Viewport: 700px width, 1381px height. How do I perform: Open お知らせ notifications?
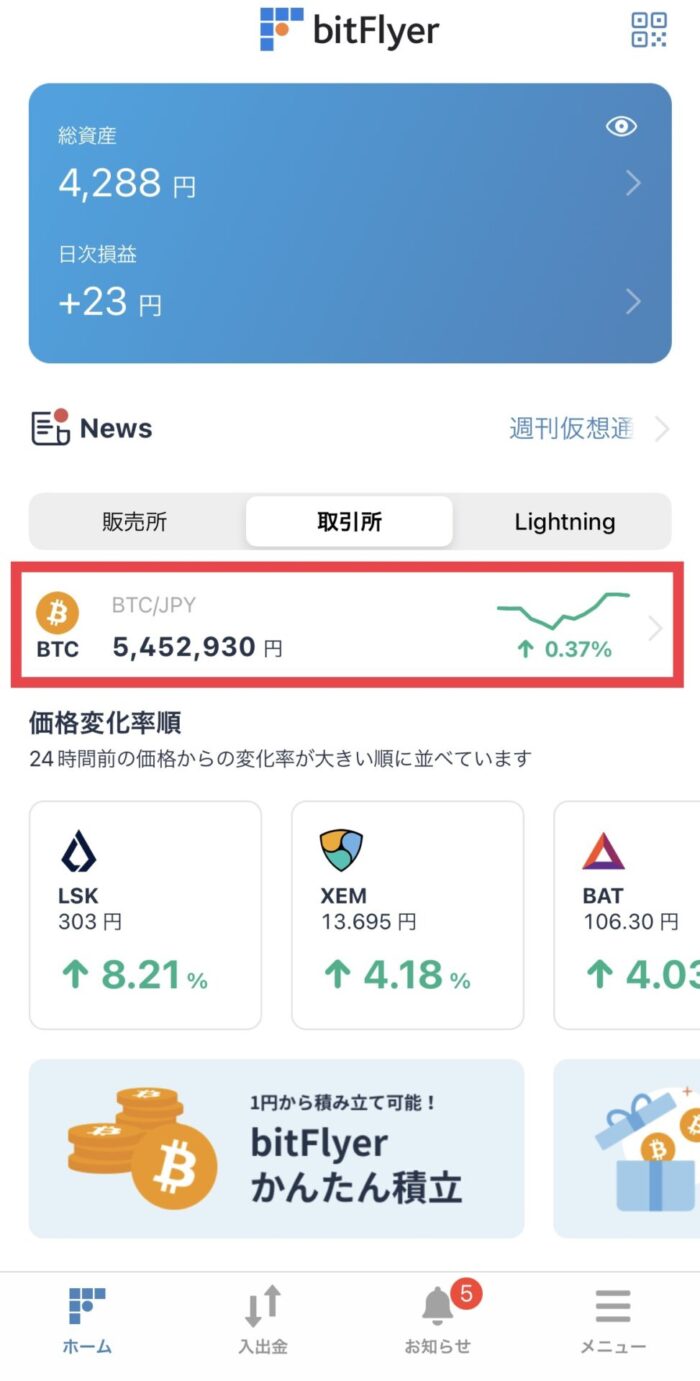[438, 1319]
